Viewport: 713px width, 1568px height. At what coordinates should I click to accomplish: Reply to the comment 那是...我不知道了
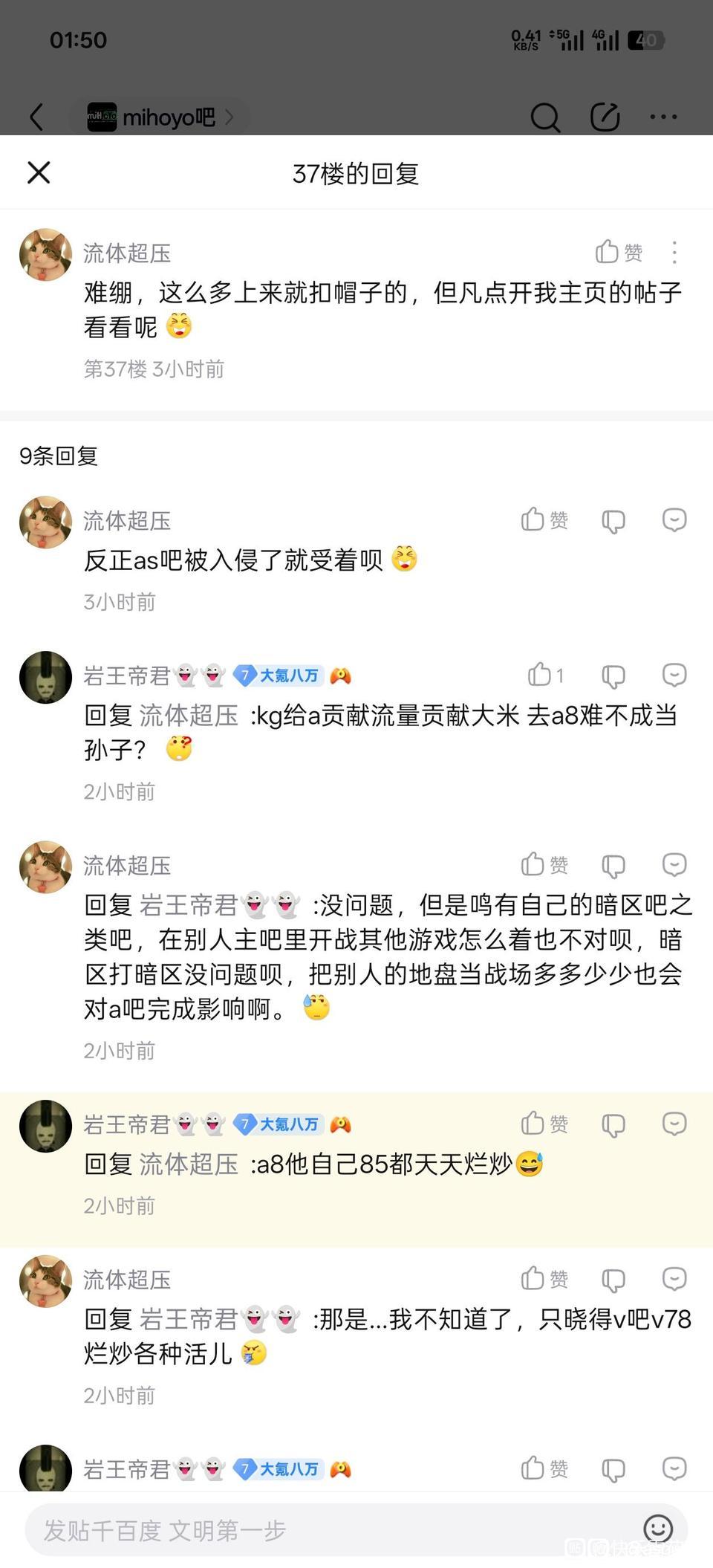click(x=674, y=1279)
